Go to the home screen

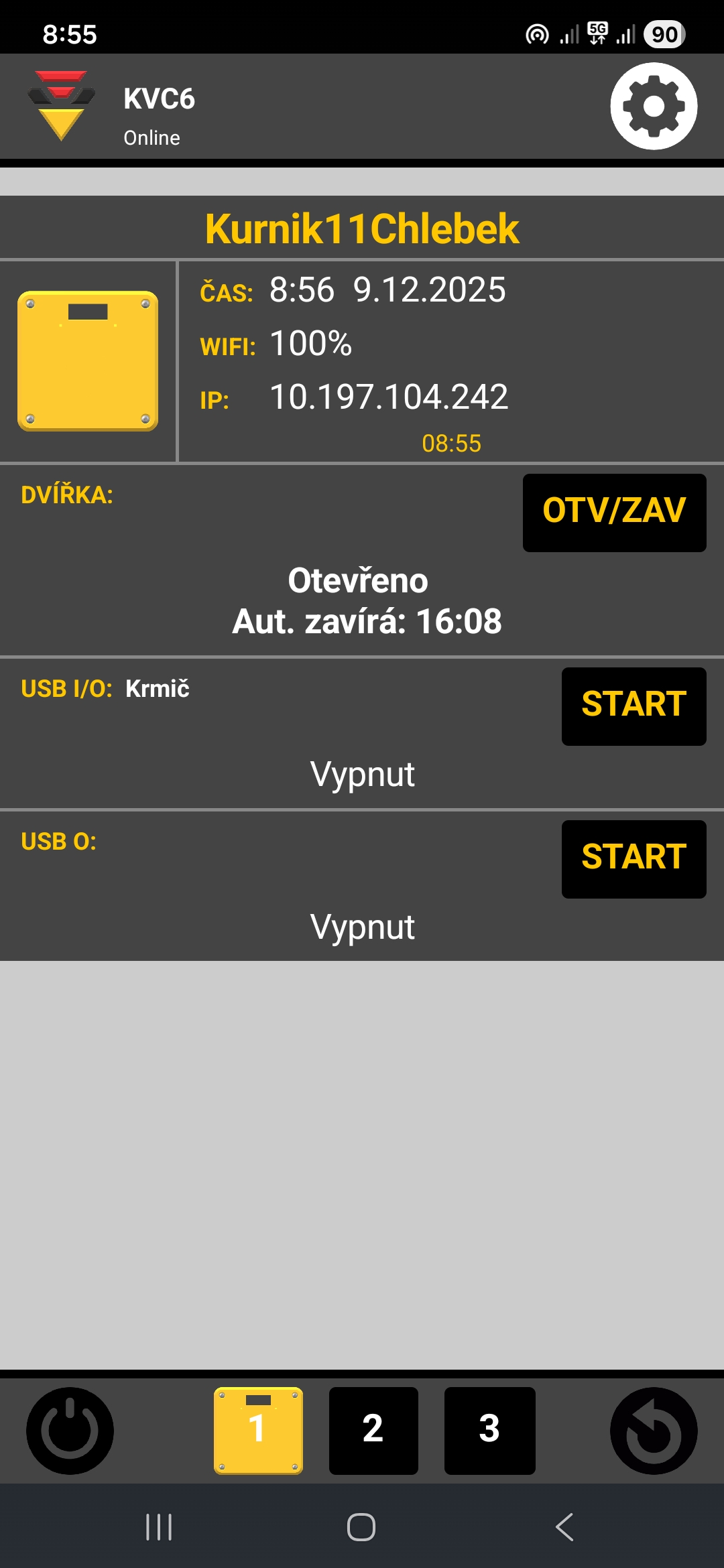coord(361,1527)
